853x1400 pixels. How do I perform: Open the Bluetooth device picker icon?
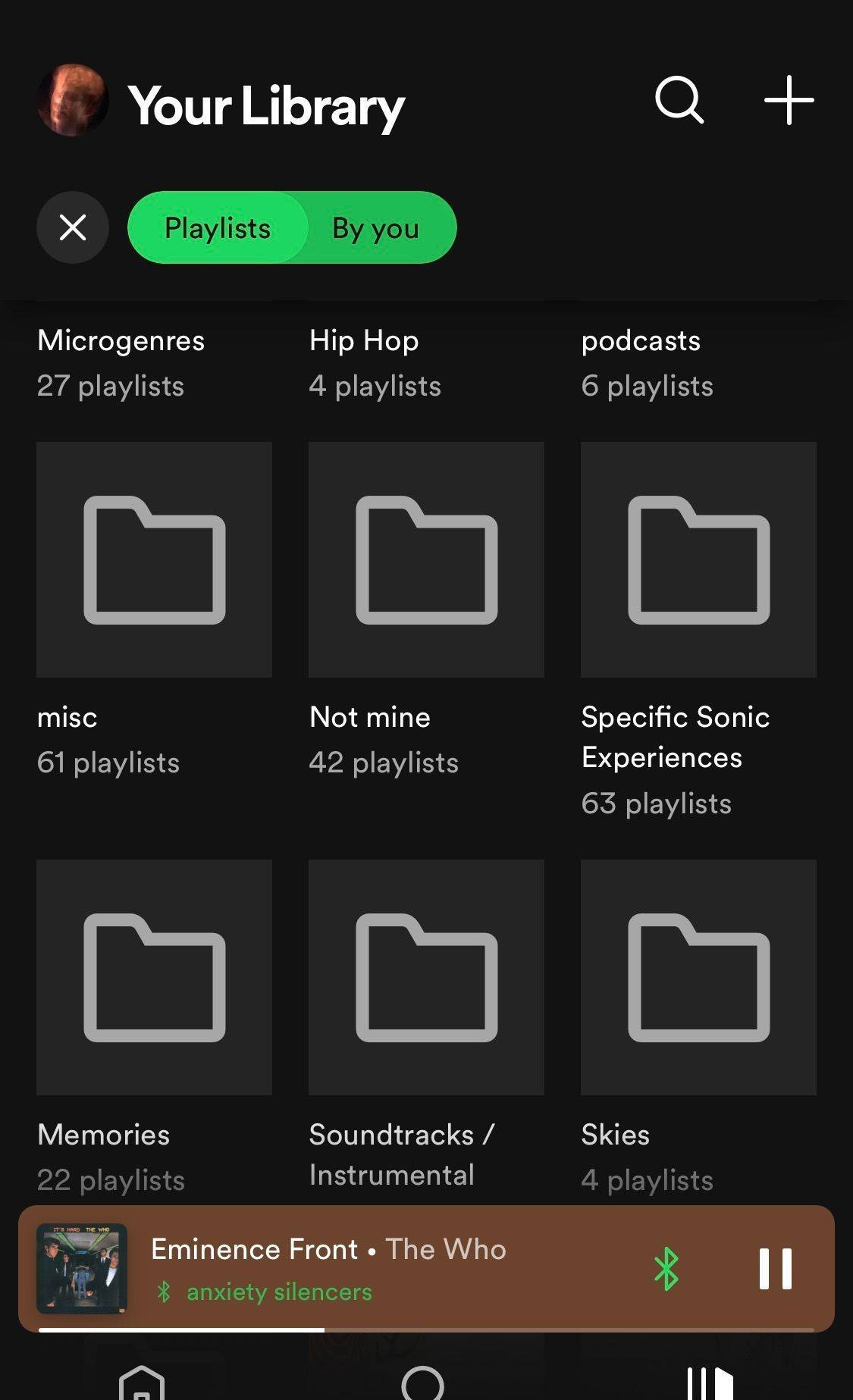tap(666, 1269)
